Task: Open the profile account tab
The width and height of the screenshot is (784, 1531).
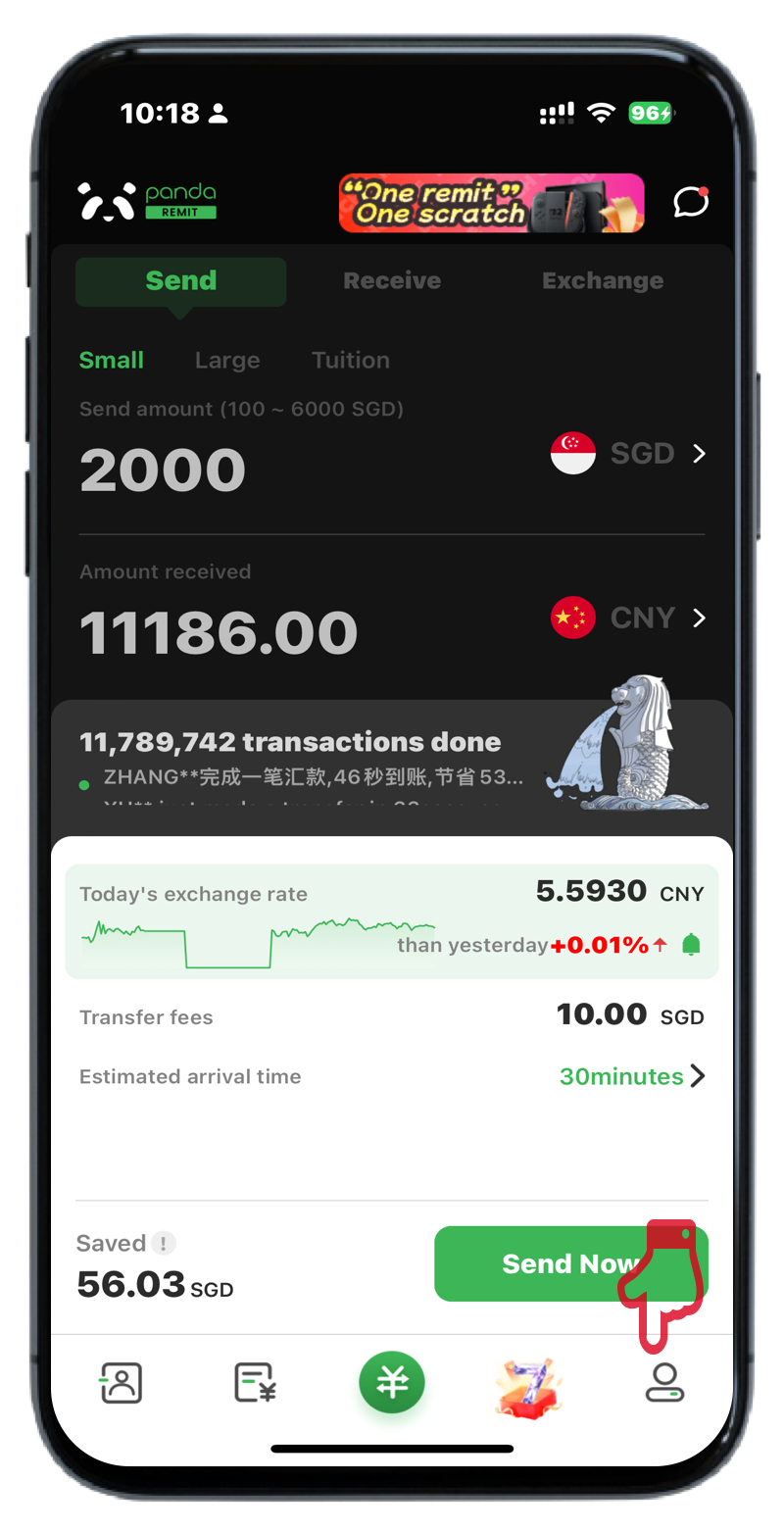Action: tap(663, 1383)
